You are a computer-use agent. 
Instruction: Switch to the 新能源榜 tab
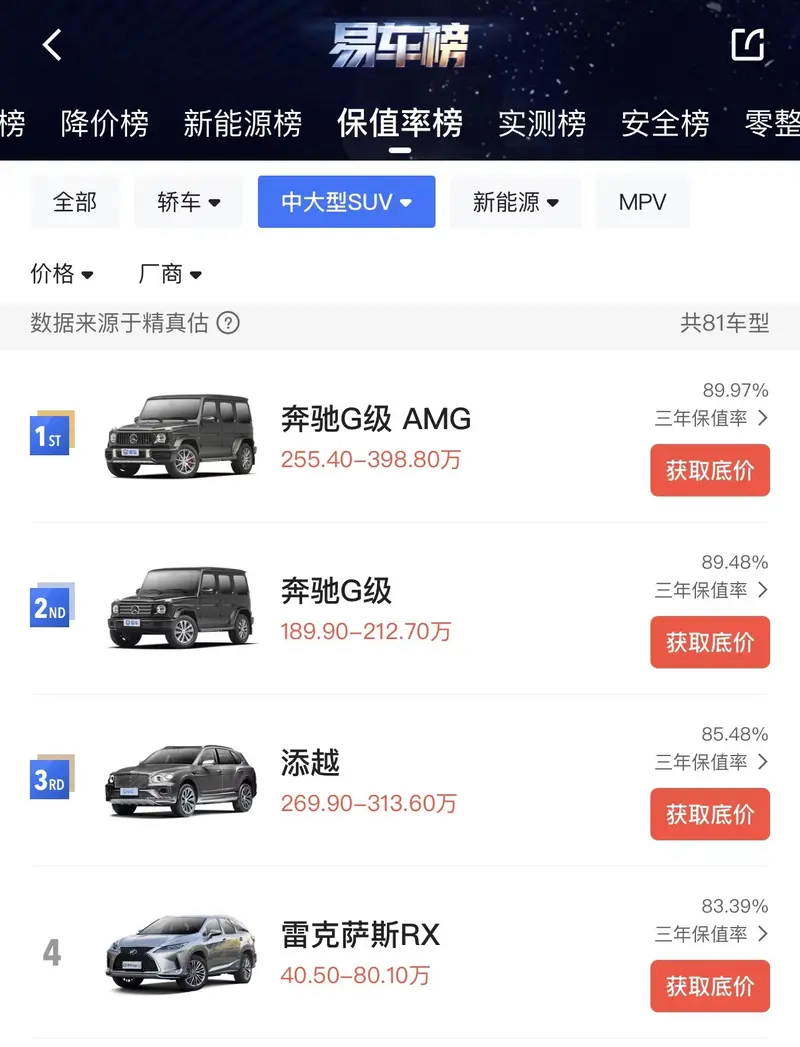click(x=242, y=124)
